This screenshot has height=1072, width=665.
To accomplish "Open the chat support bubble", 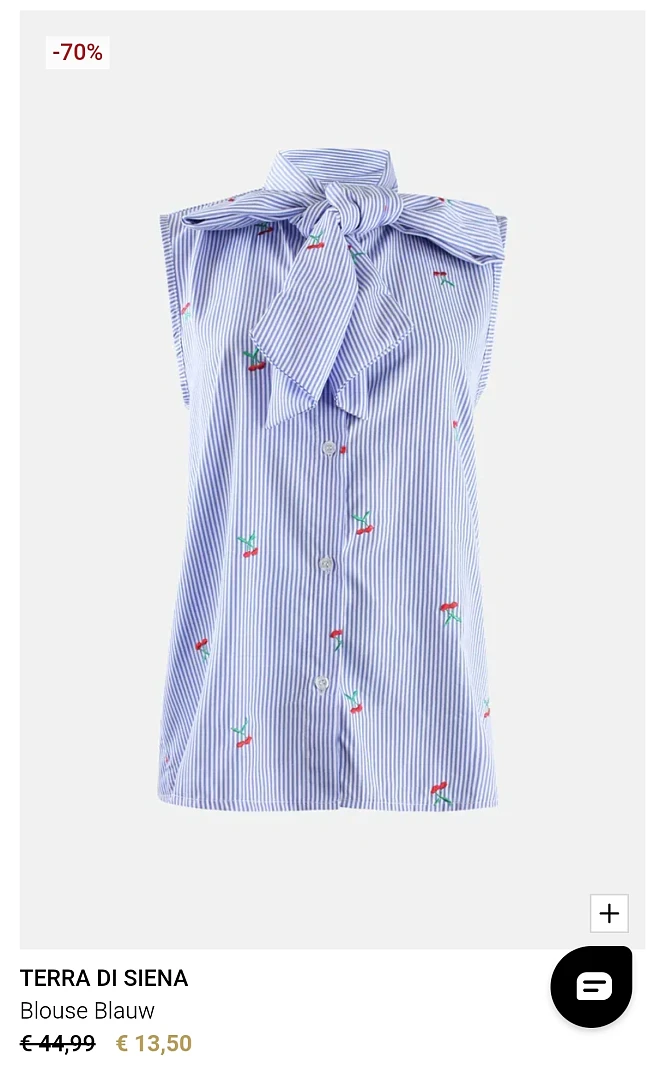I will pyautogui.click(x=592, y=987).
